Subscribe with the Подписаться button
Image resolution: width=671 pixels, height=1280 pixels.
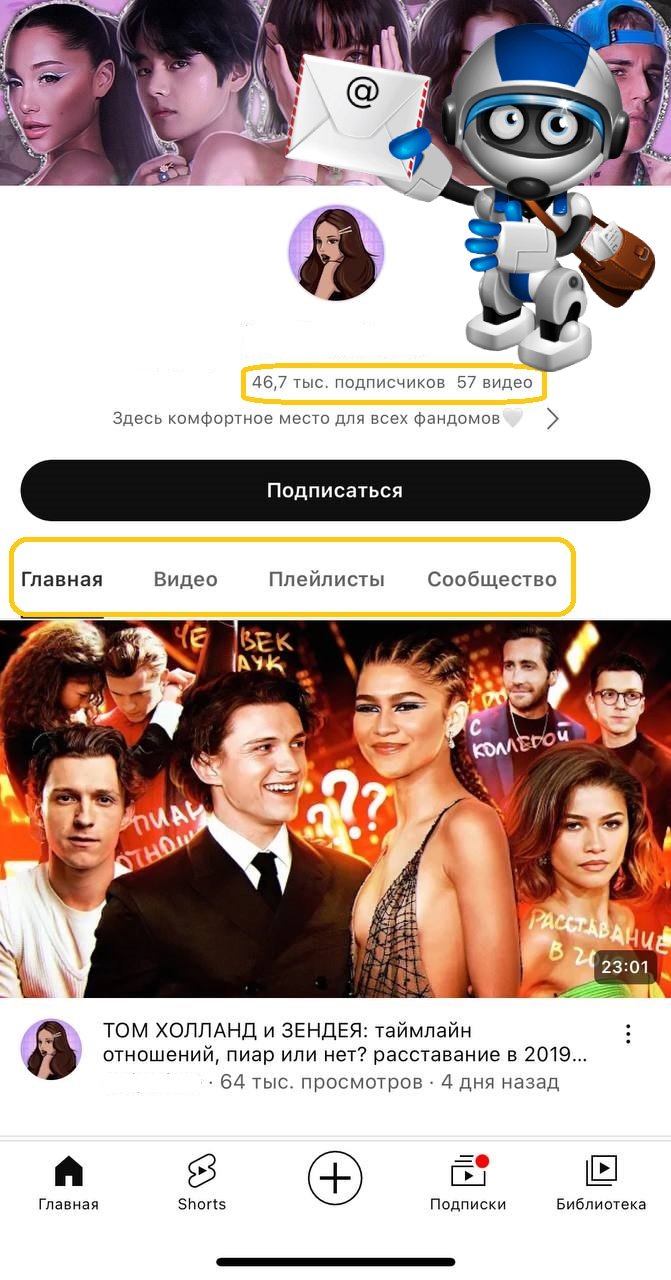pyautogui.click(x=335, y=490)
